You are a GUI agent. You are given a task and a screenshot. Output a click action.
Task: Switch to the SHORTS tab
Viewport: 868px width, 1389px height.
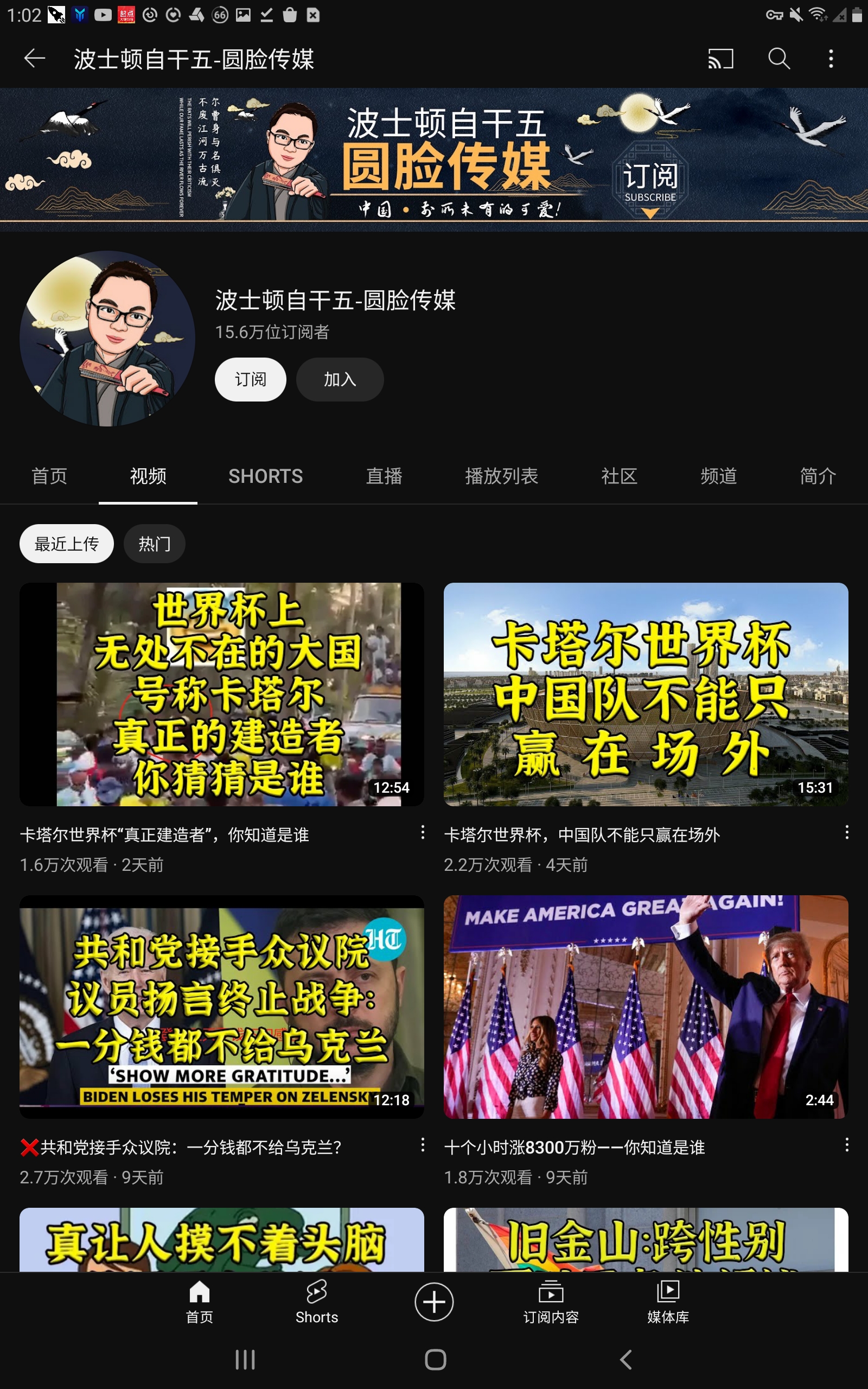coord(265,476)
